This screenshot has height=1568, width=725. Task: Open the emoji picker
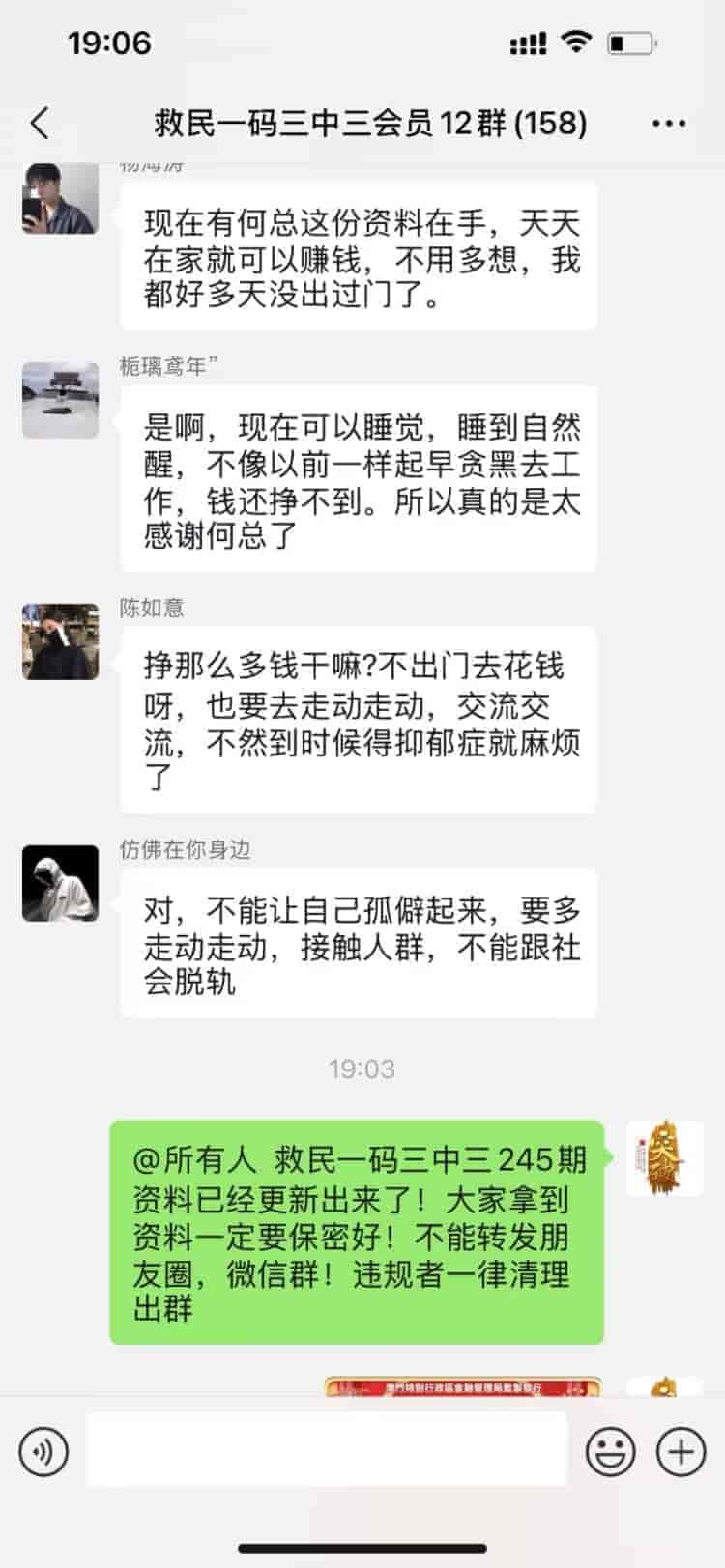coord(611,1451)
